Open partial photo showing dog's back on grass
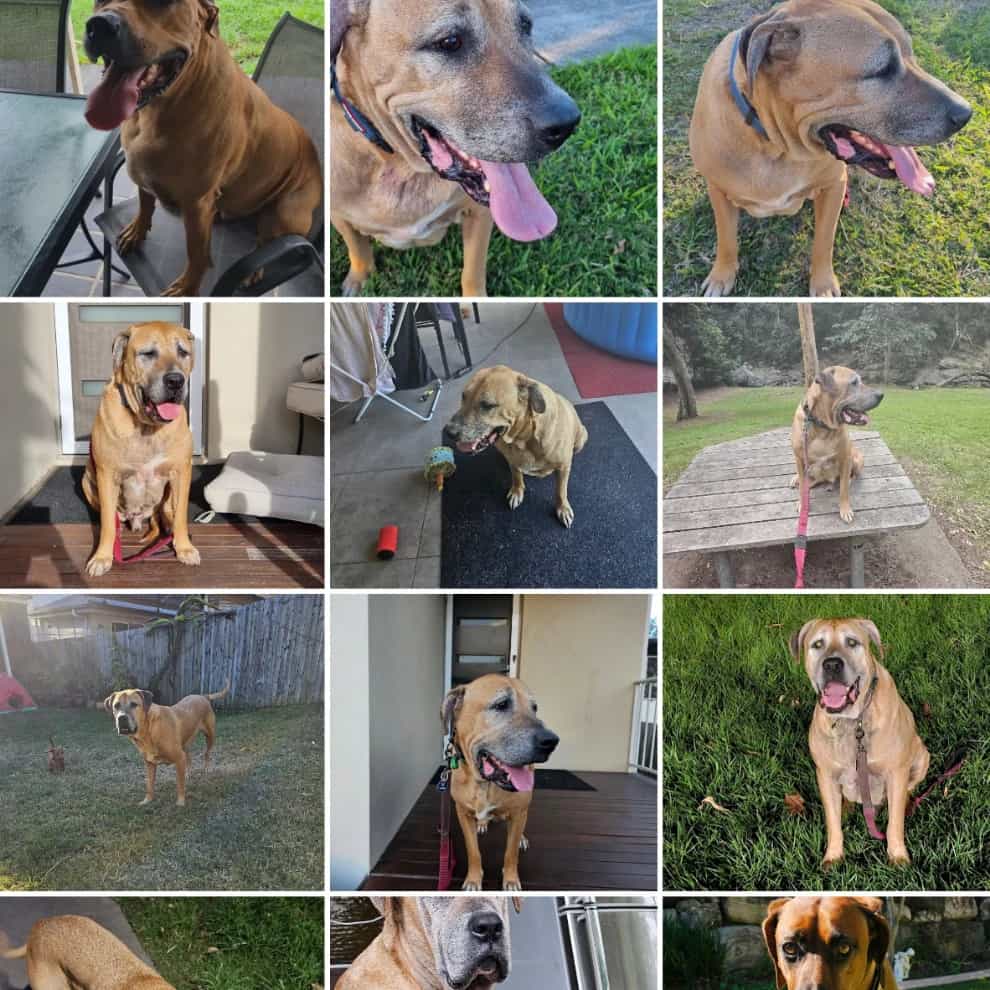 point(161,943)
